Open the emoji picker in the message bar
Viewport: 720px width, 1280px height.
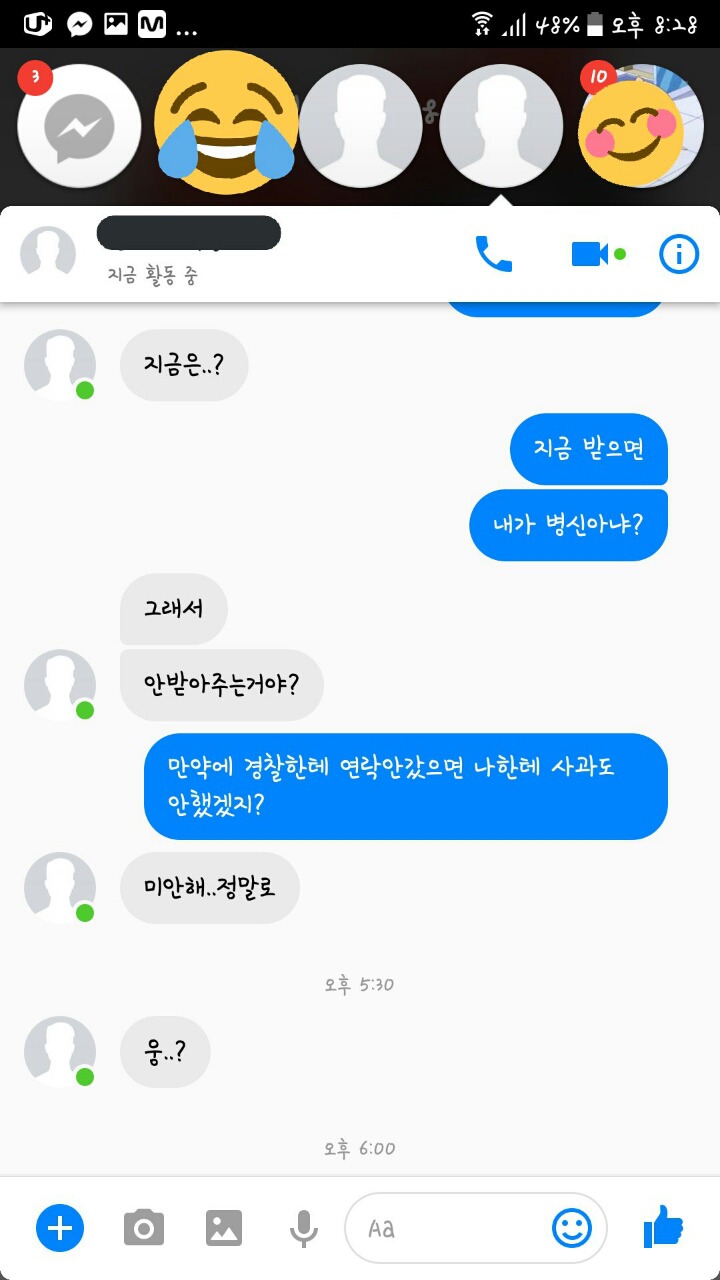point(573,1228)
